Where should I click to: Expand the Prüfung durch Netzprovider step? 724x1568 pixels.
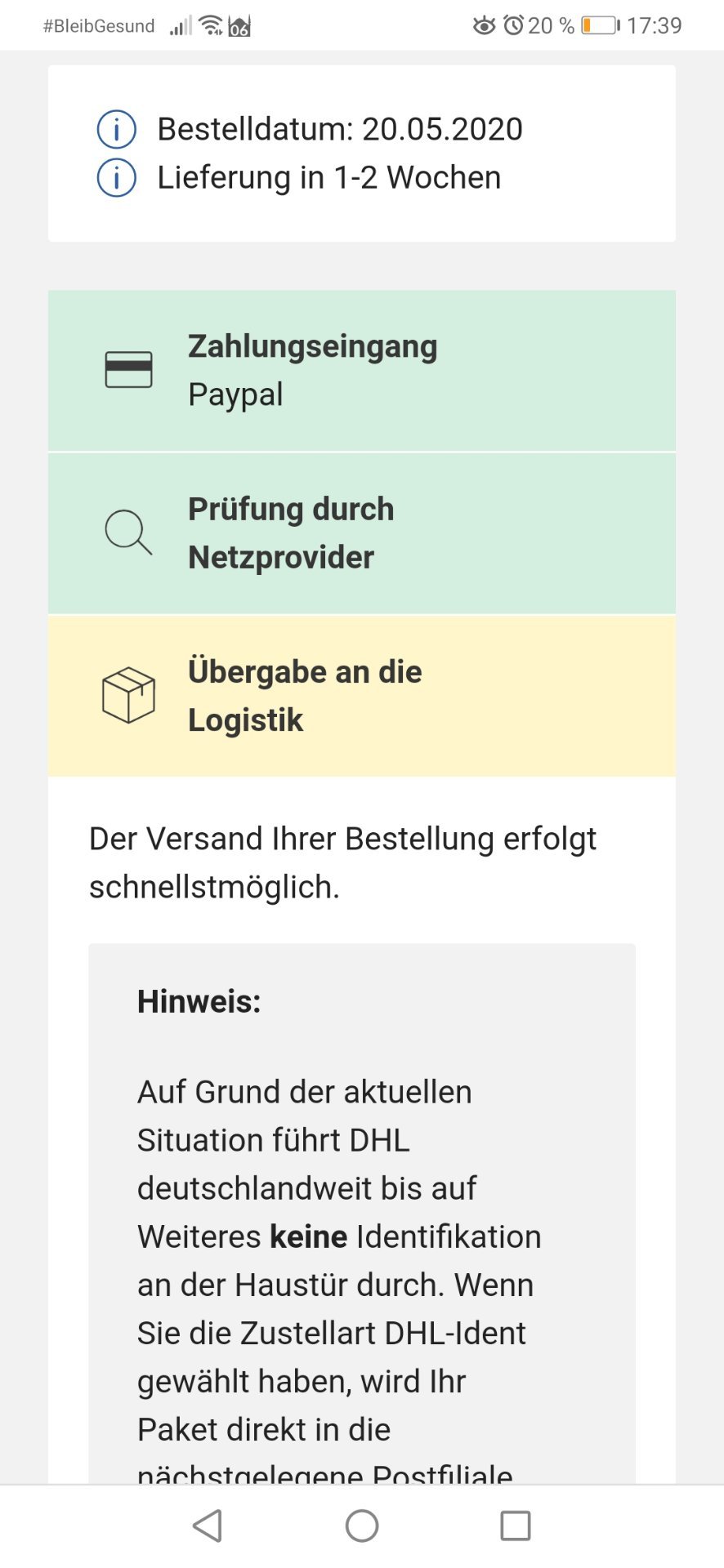coord(362,533)
